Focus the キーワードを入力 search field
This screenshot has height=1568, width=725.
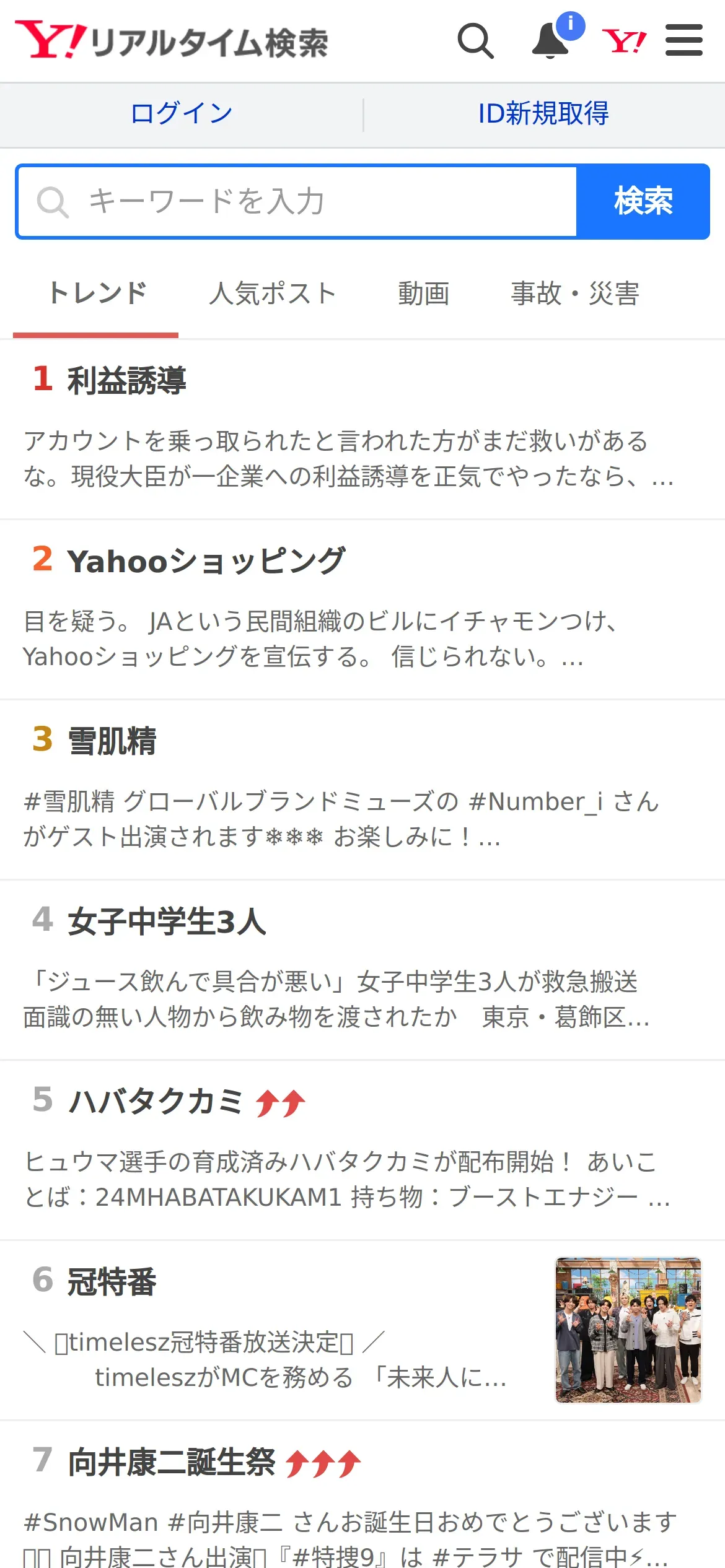coord(297,202)
